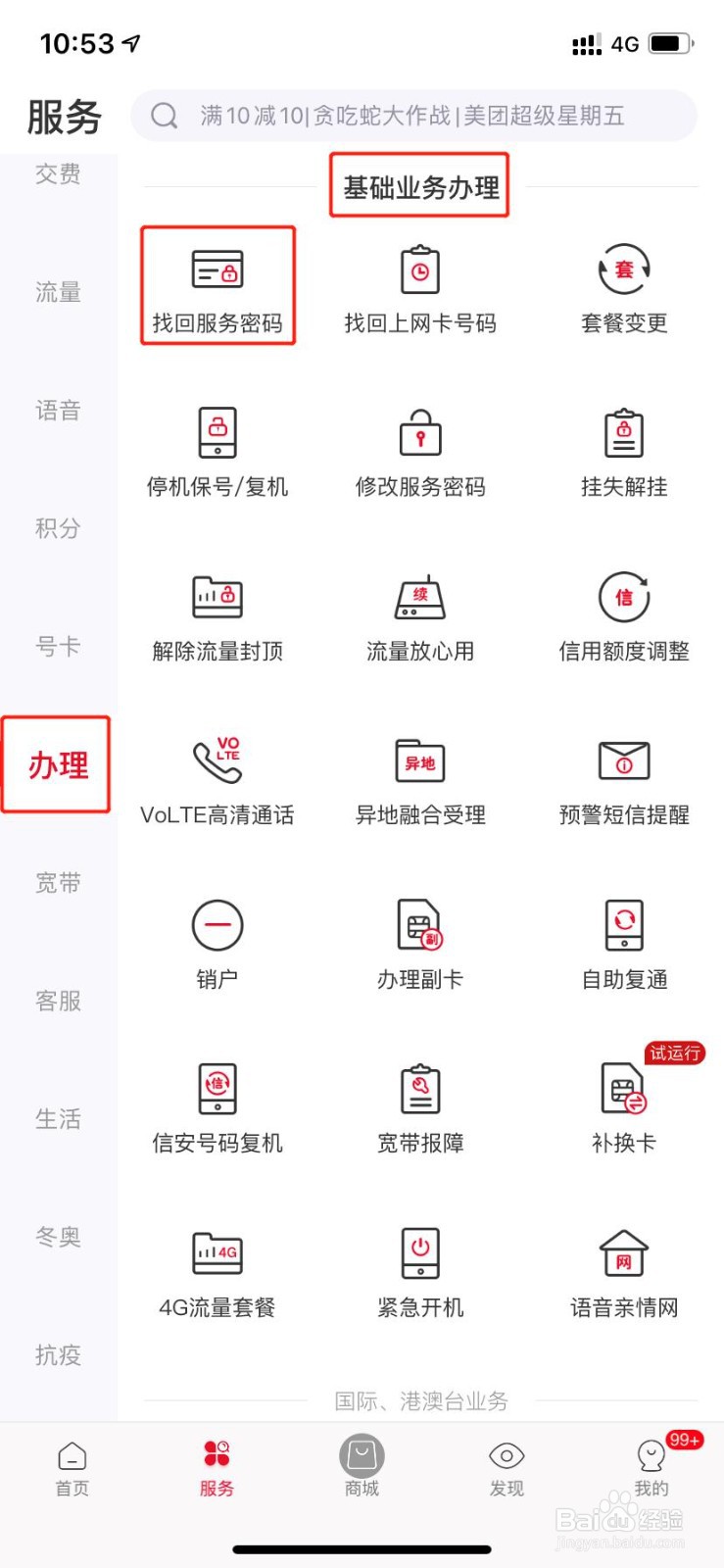Select 找回上网卡号码
The width and height of the screenshot is (724, 1568).
(x=419, y=286)
